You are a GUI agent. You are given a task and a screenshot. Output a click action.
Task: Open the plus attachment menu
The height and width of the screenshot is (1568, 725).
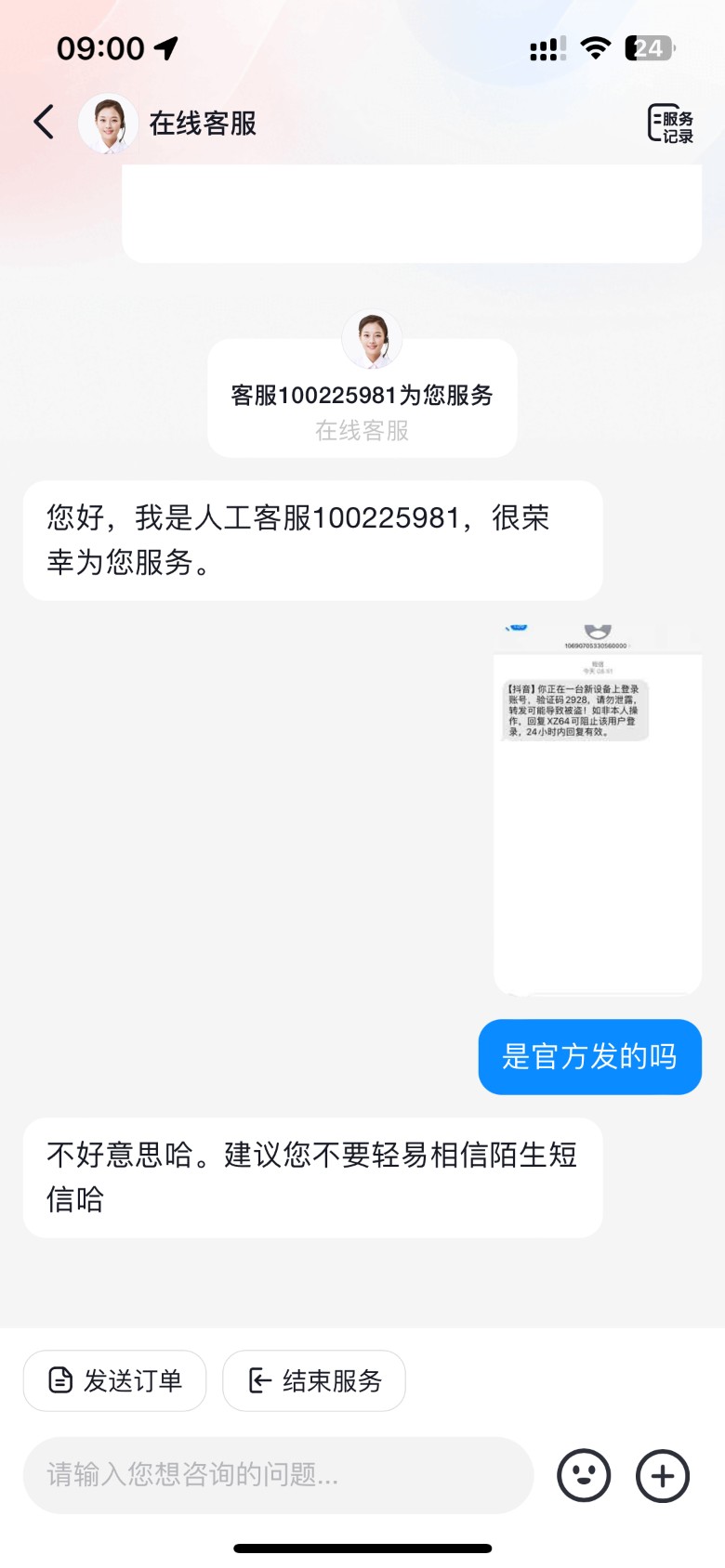tap(663, 1475)
